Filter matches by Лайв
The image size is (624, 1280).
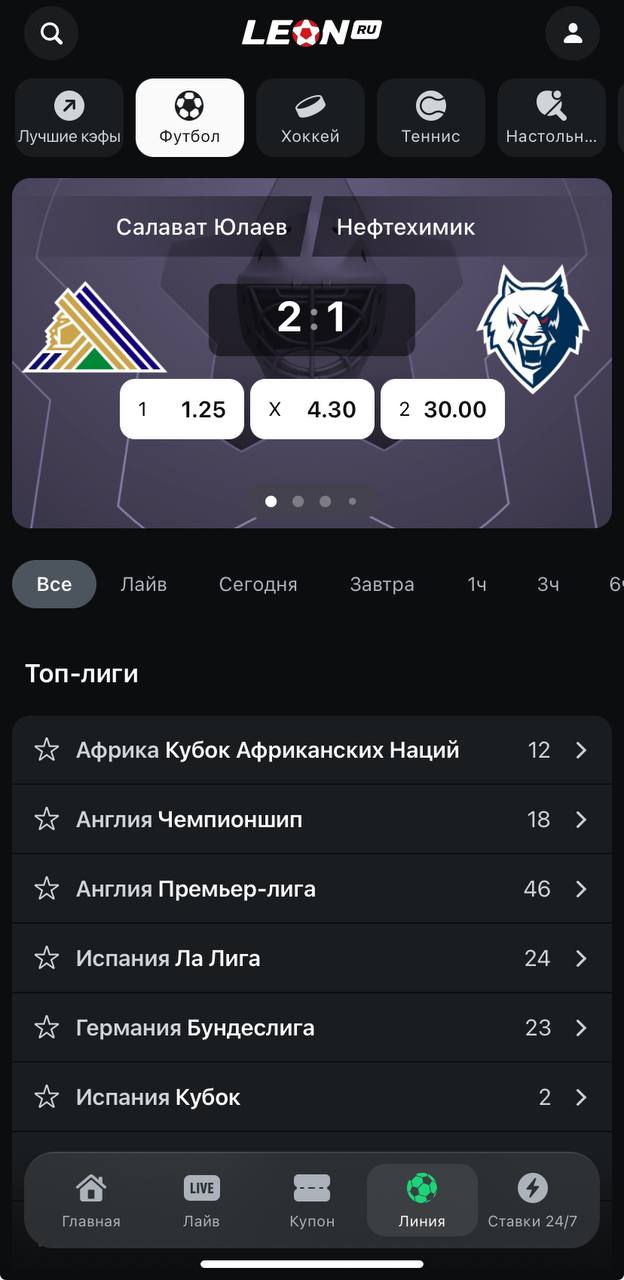144,584
